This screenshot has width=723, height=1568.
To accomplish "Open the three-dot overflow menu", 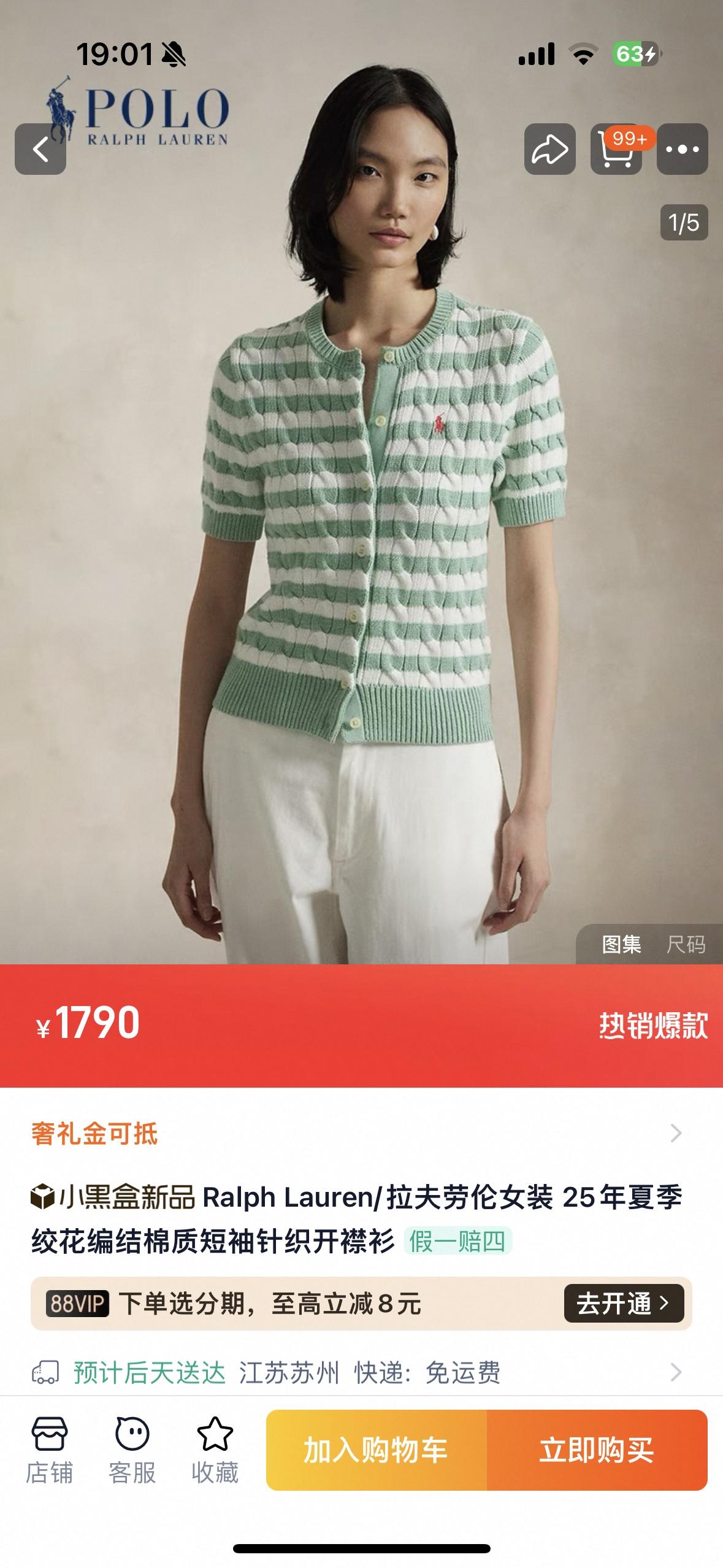I will tap(682, 149).
